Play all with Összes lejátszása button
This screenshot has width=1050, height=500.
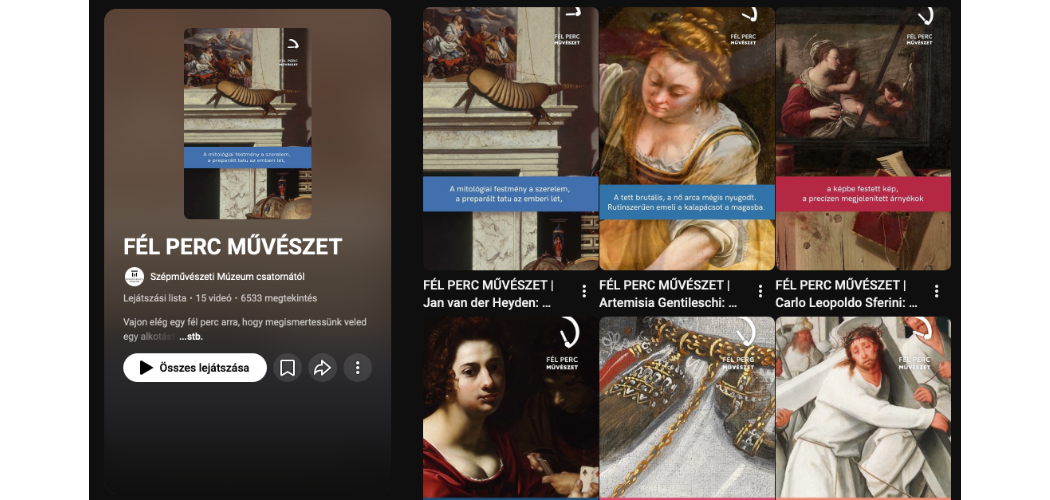(195, 368)
